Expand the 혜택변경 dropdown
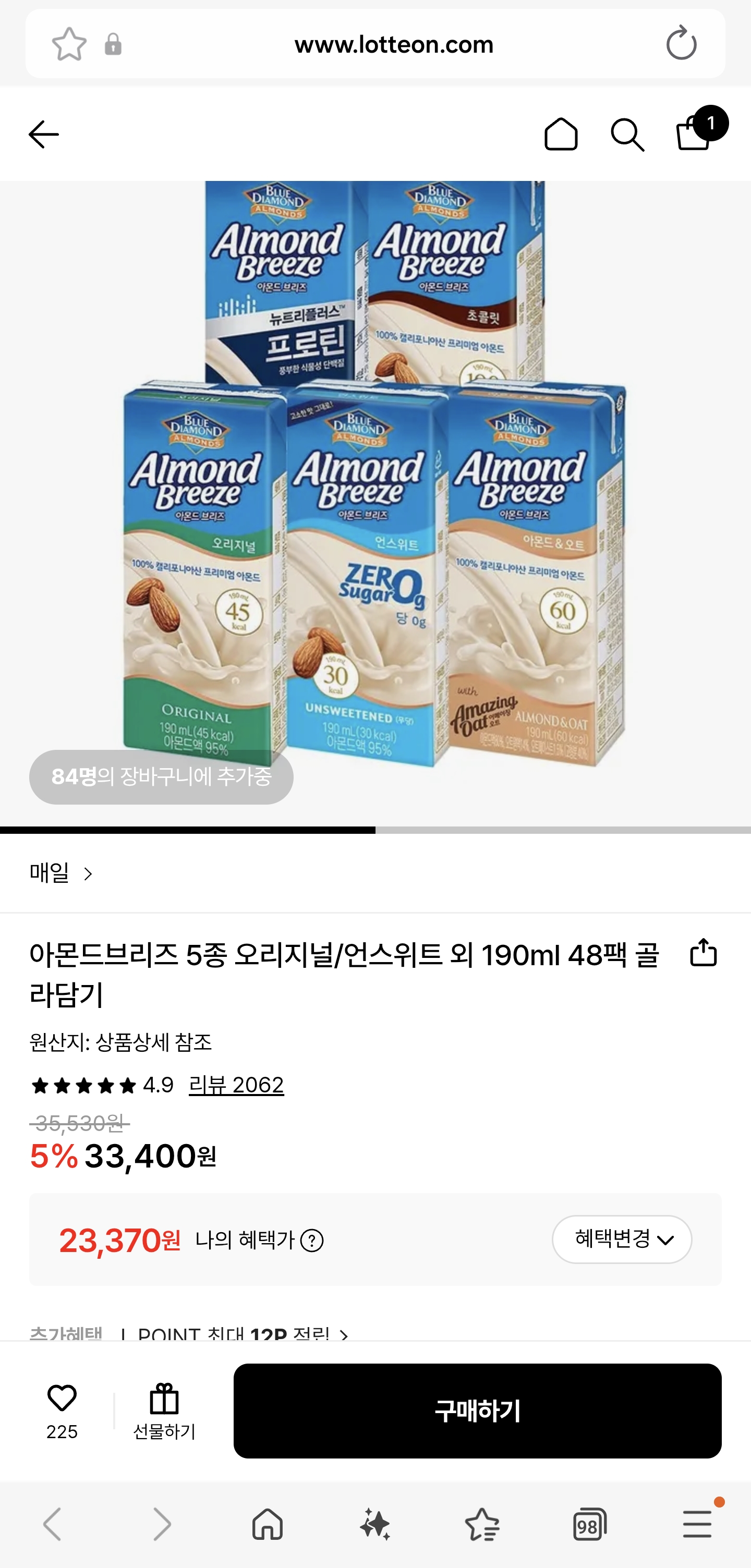Viewport: 751px width, 1568px height. pos(621,1239)
